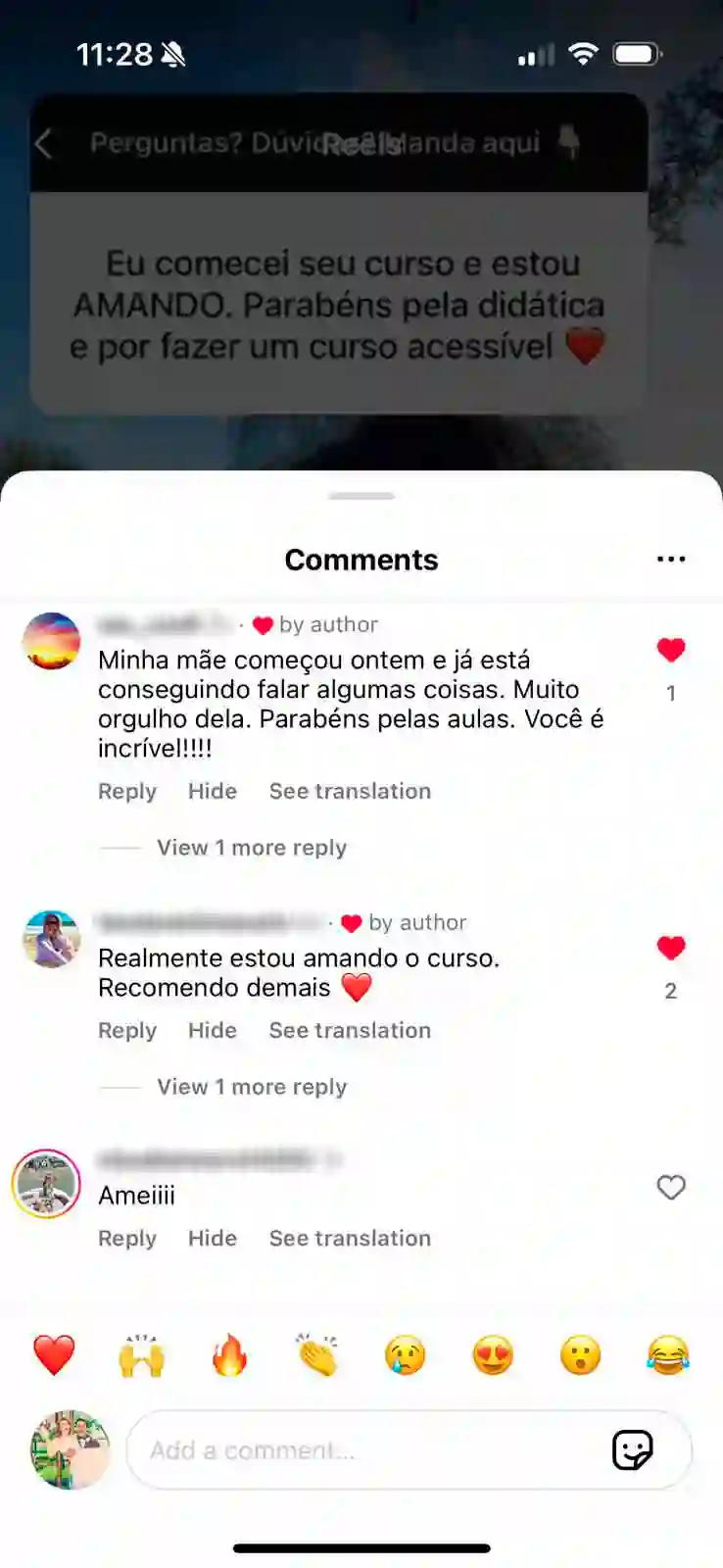Image resolution: width=723 pixels, height=1568 pixels.
Task: See translation of the 'Ameiiii' comment
Action: click(350, 1238)
